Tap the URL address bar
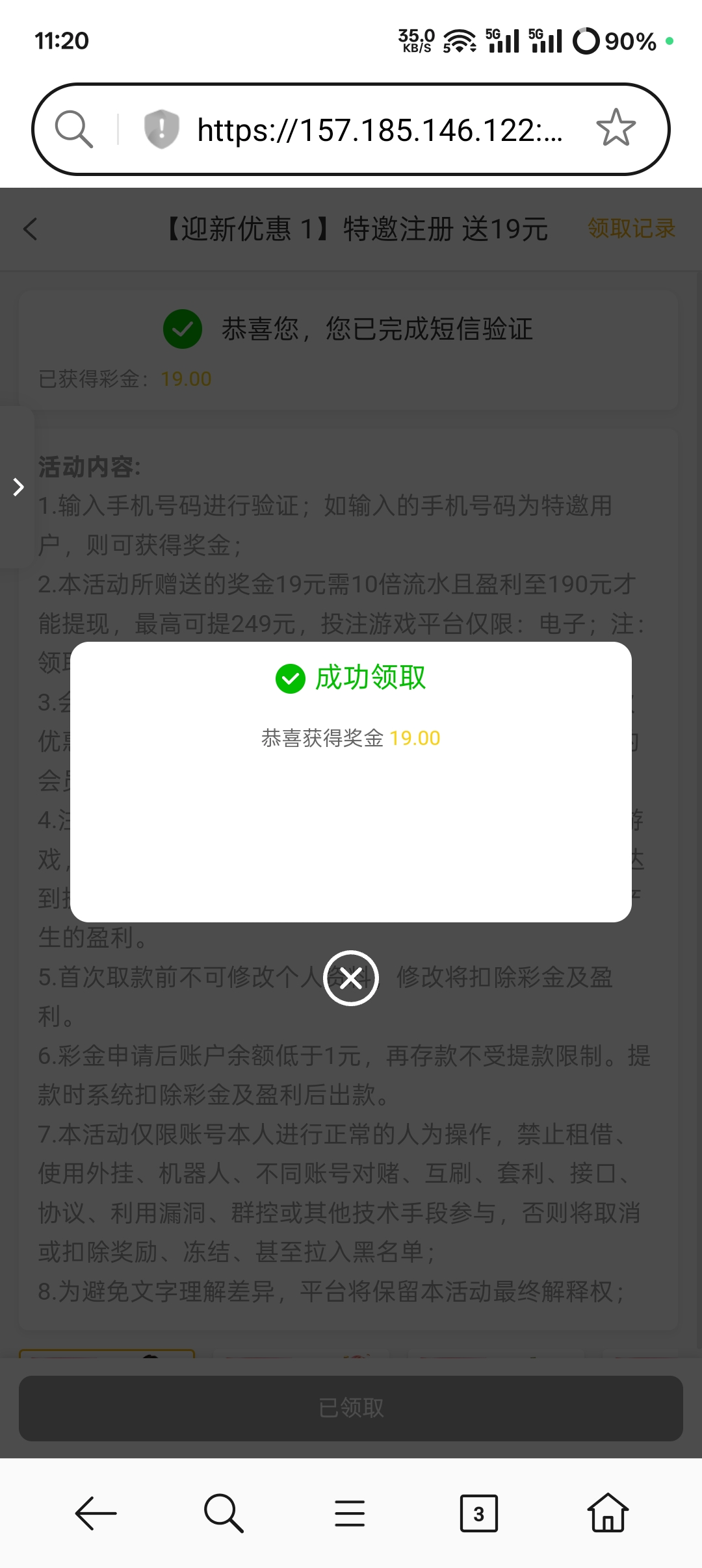702x1568 pixels. (379, 130)
